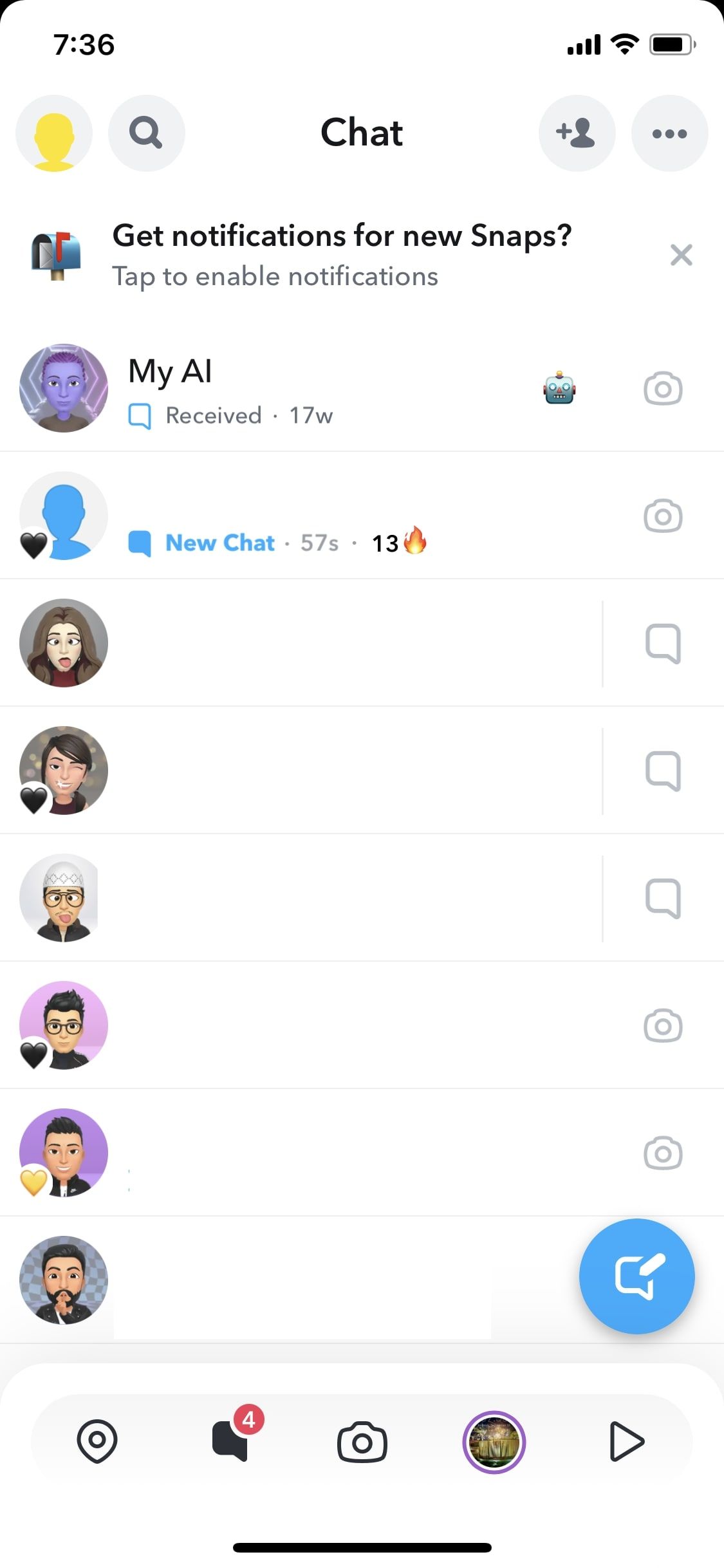Open Spotlight with the play icon

pyautogui.click(x=627, y=1442)
